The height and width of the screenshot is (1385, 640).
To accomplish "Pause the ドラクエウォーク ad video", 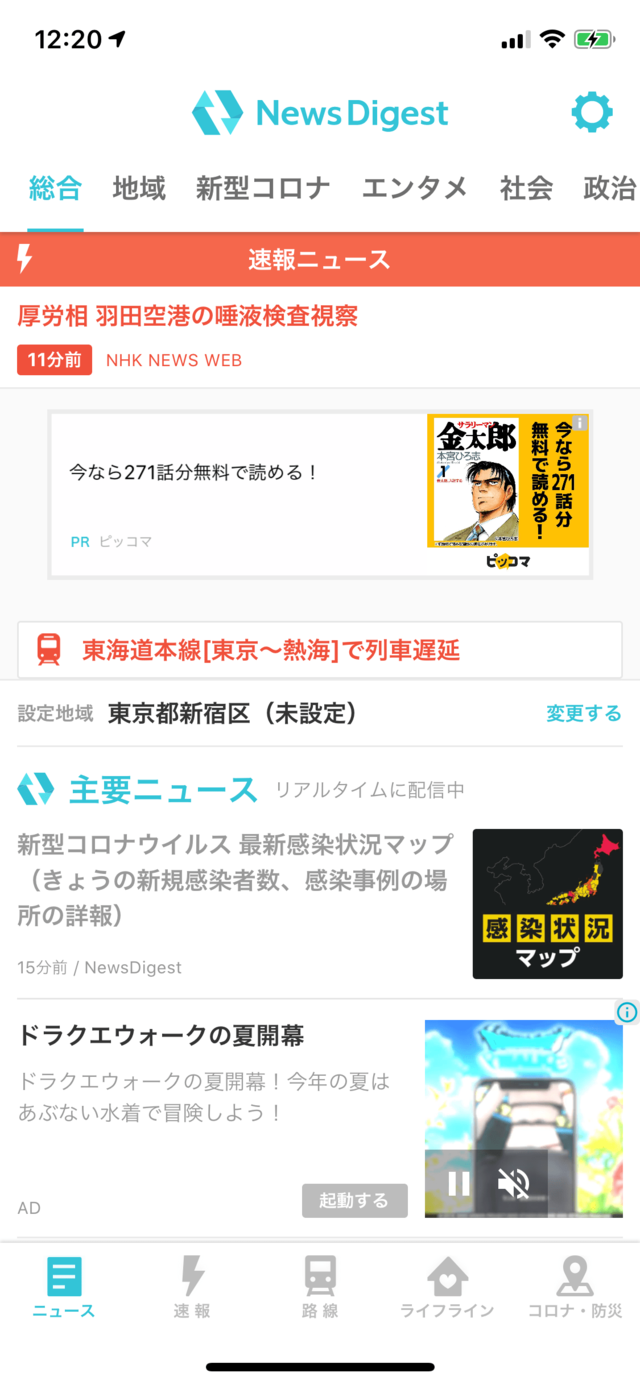I will 459,1184.
